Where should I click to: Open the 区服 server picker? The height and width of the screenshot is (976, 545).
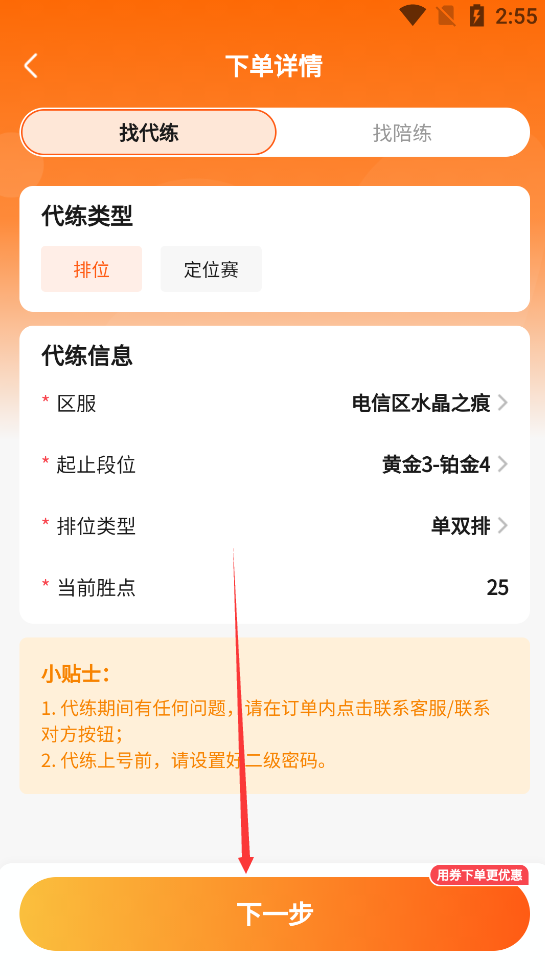[274, 403]
